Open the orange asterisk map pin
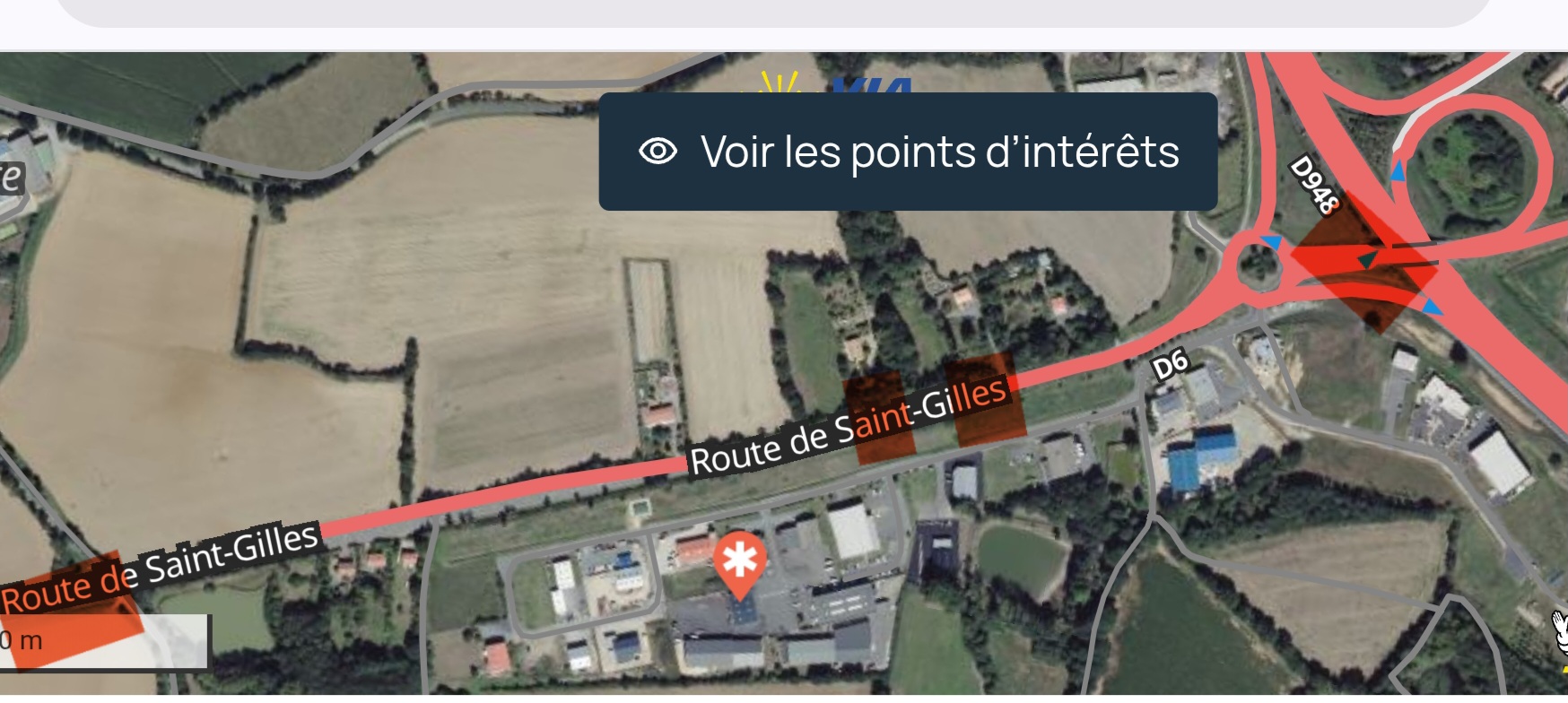 coord(739,562)
